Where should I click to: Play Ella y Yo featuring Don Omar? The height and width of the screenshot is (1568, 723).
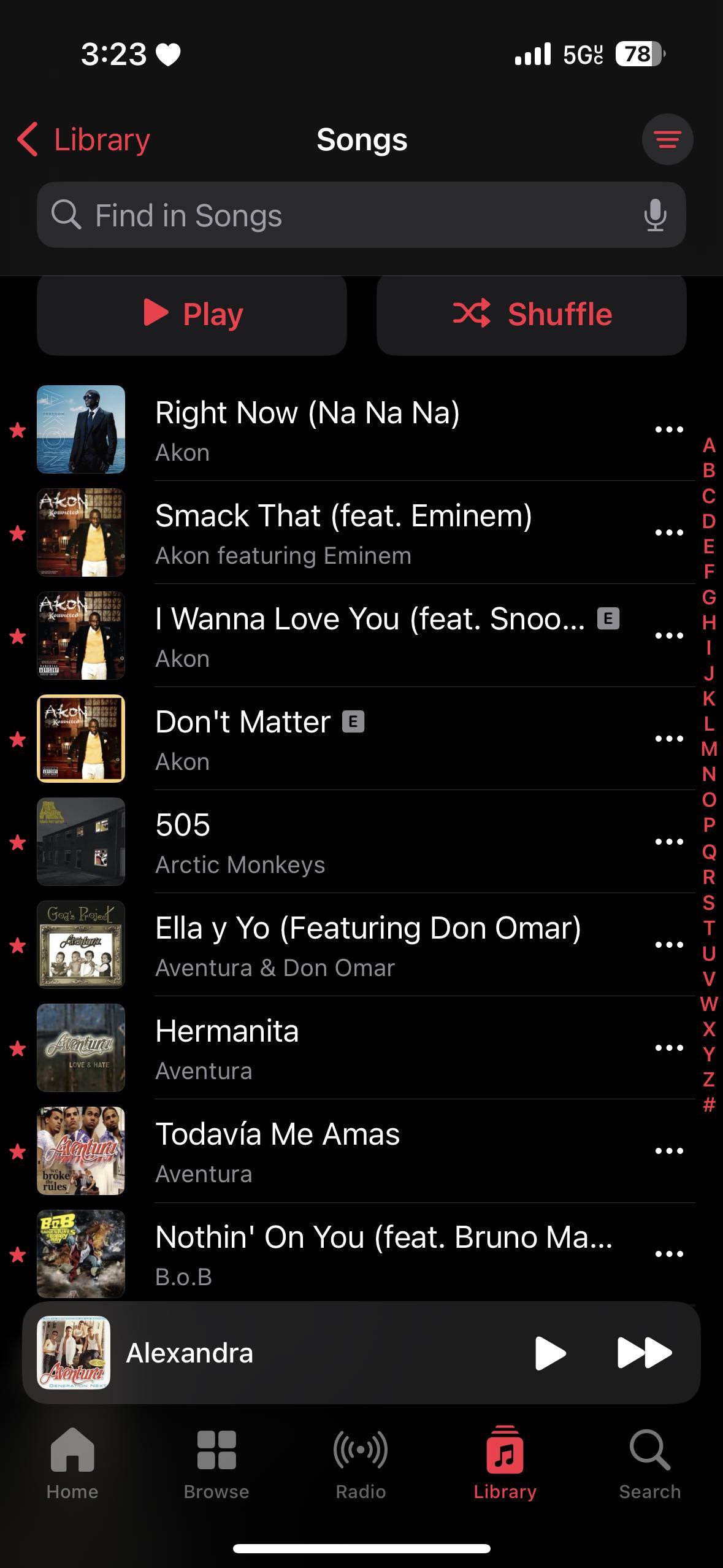tap(368, 945)
